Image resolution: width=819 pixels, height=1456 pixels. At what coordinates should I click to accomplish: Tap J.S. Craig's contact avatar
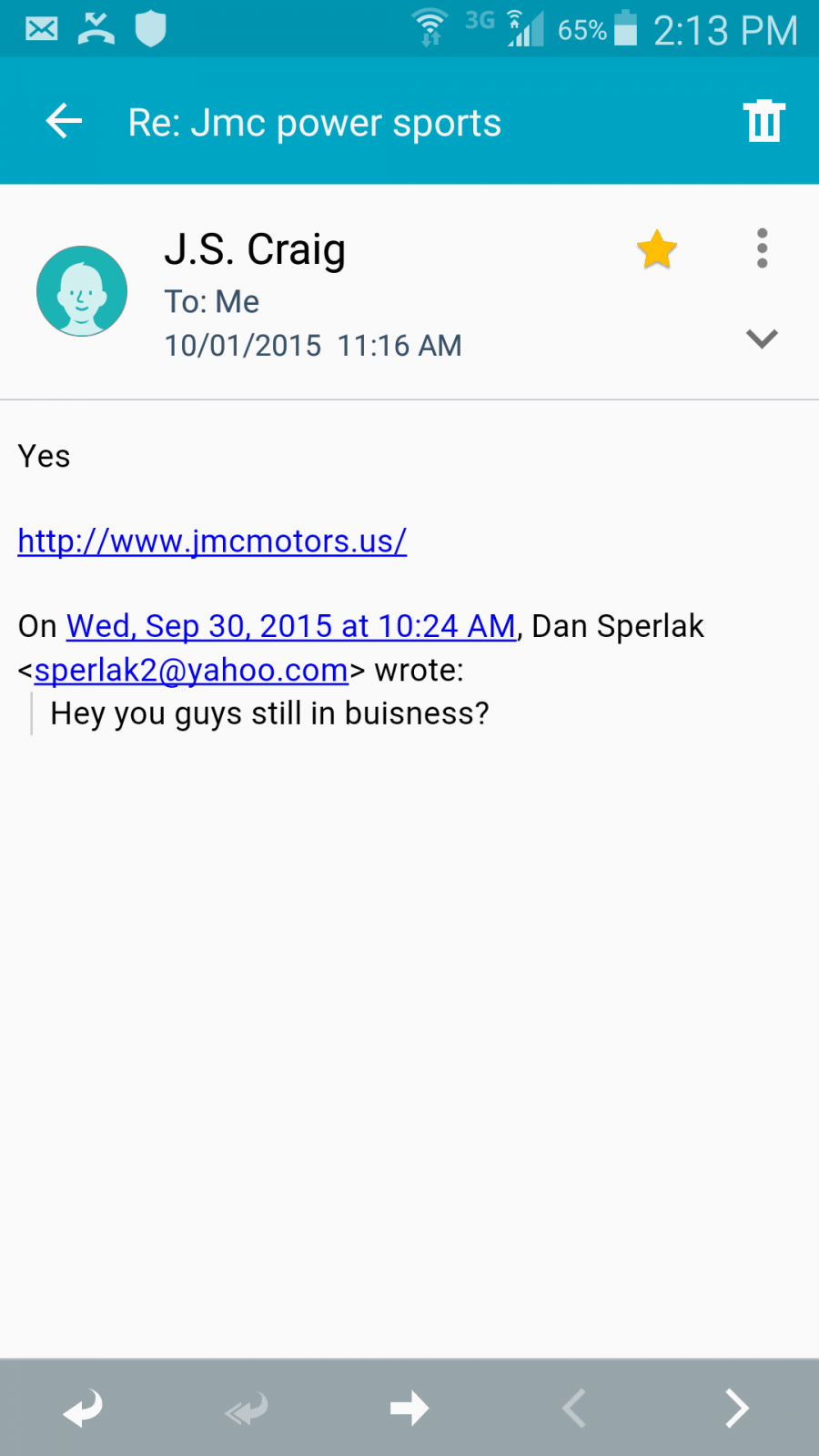82,291
